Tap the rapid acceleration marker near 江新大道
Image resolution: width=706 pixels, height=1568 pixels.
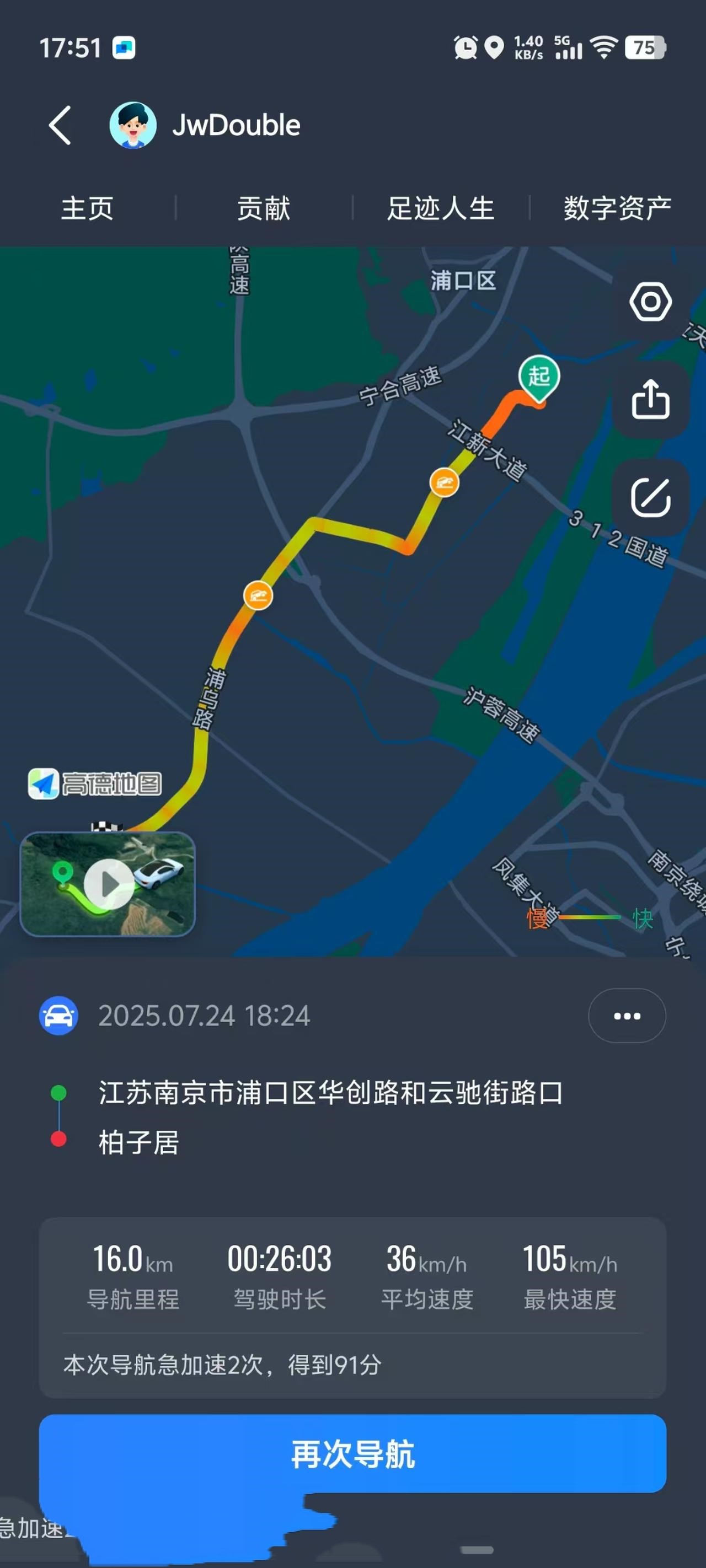(444, 484)
